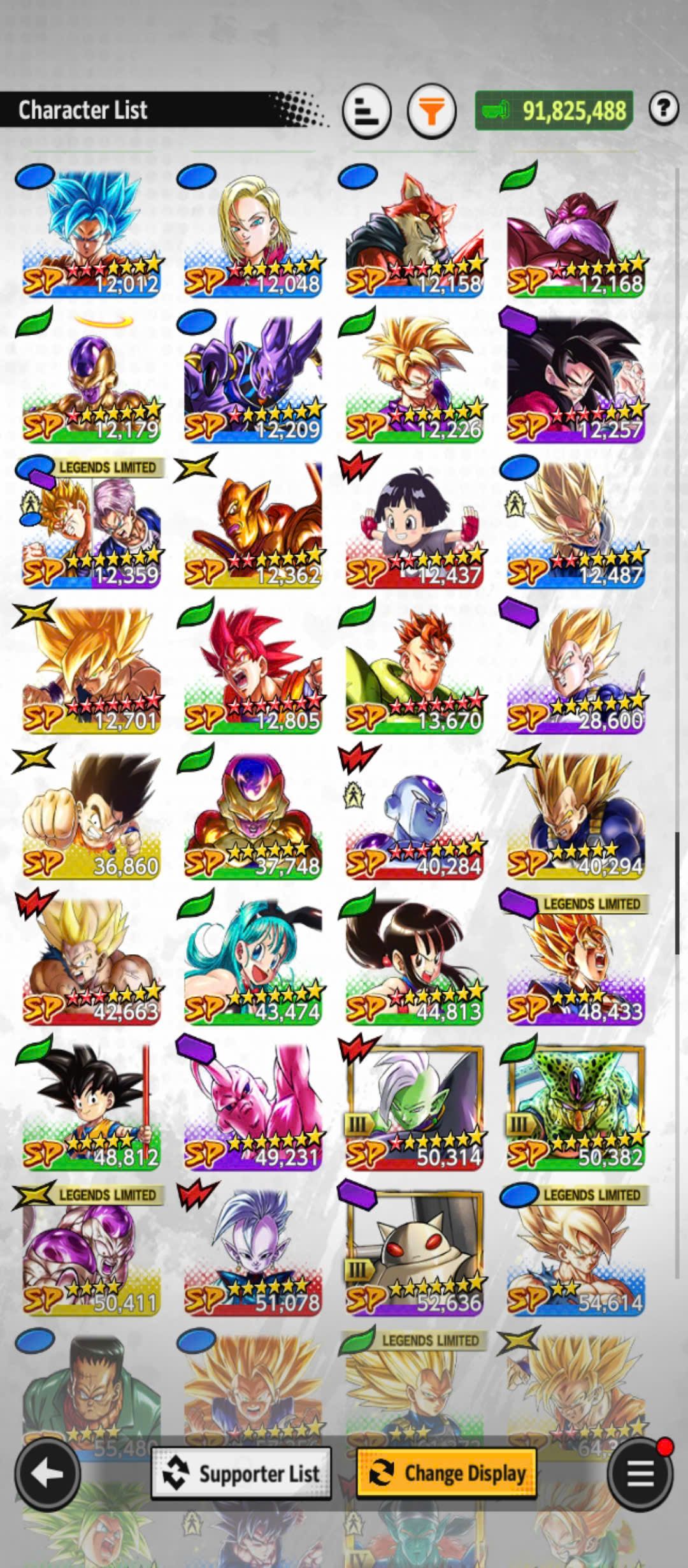Select the Legends Limited card rated 54,614

577,1251
